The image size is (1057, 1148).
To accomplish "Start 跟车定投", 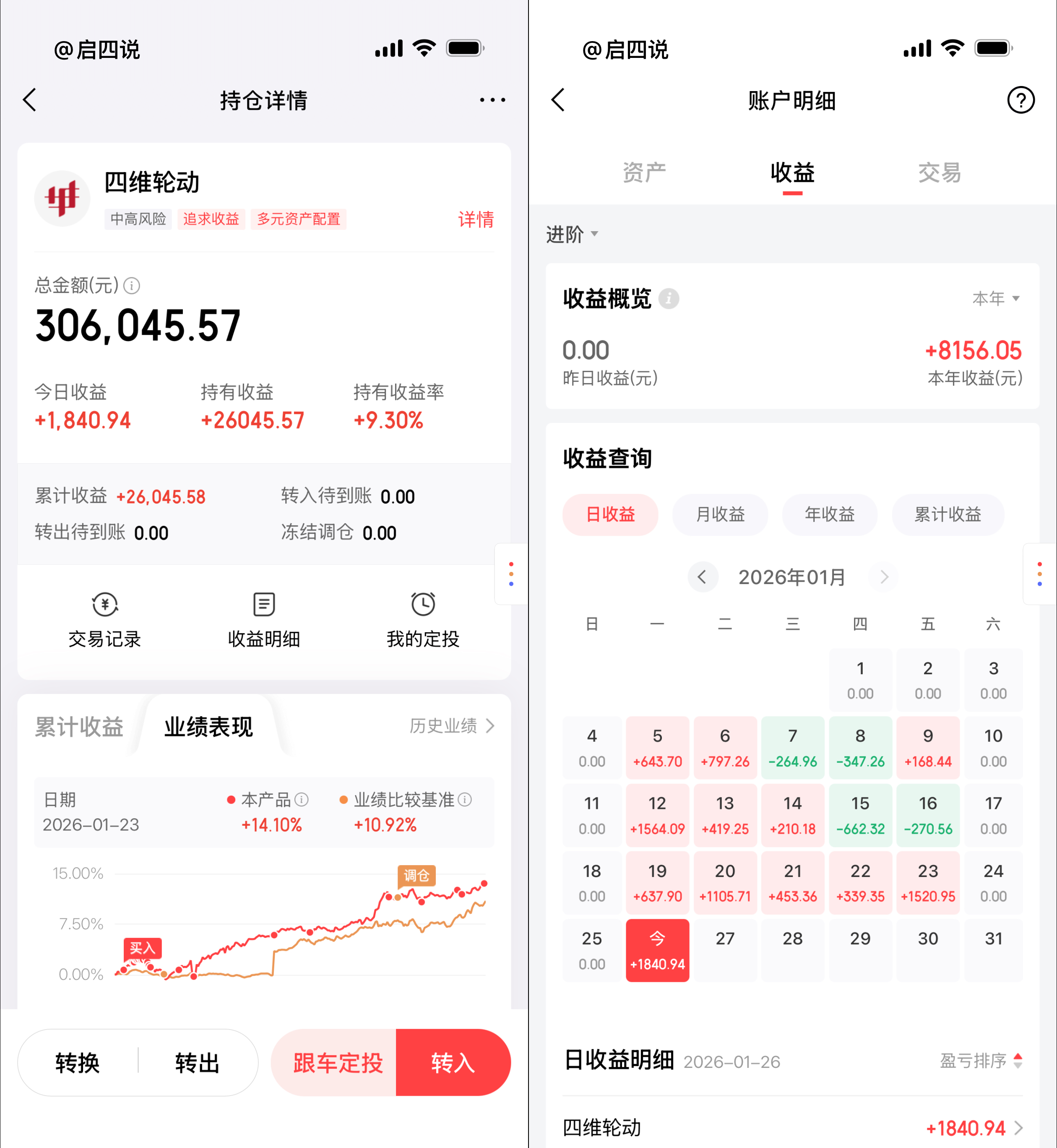I will 338,1063.
